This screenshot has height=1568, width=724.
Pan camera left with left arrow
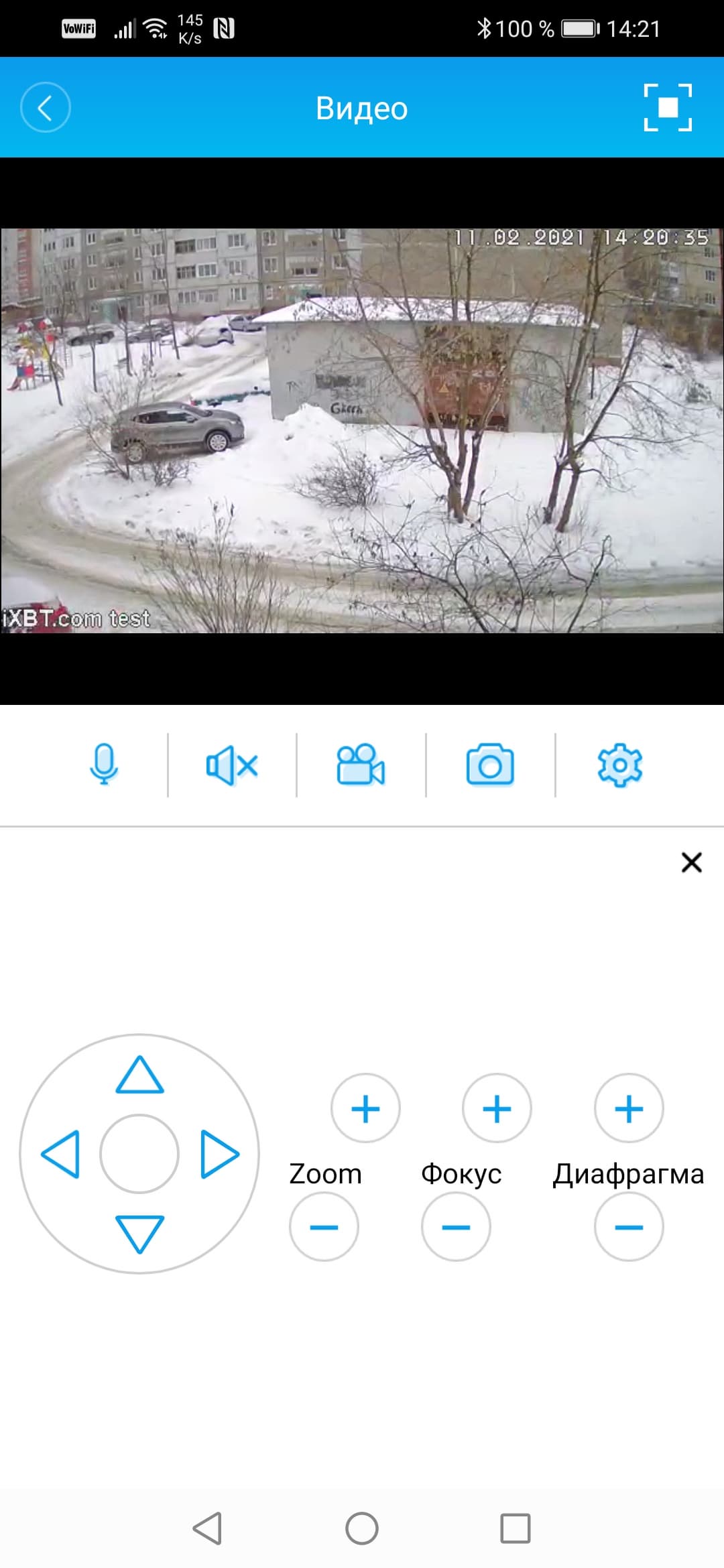click(x=61, y=1154)
